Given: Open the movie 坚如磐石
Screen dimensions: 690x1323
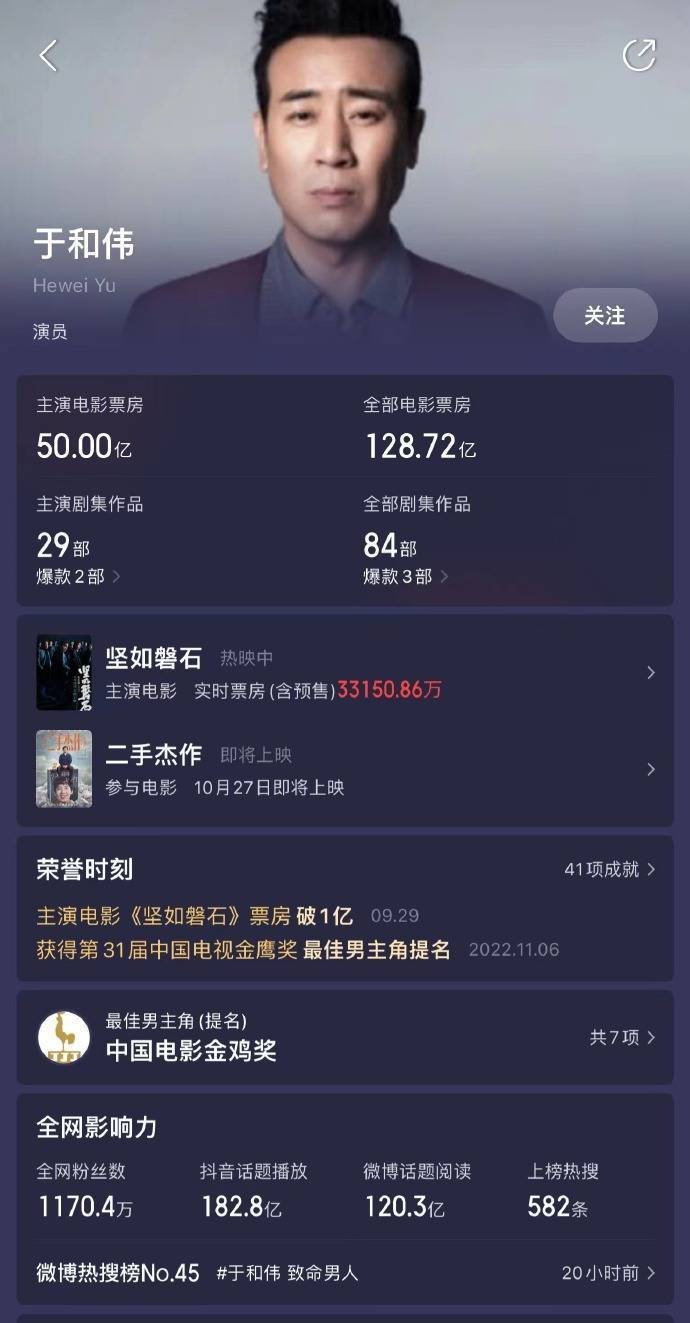Looking at the screenshot, I should pos(344,672).
